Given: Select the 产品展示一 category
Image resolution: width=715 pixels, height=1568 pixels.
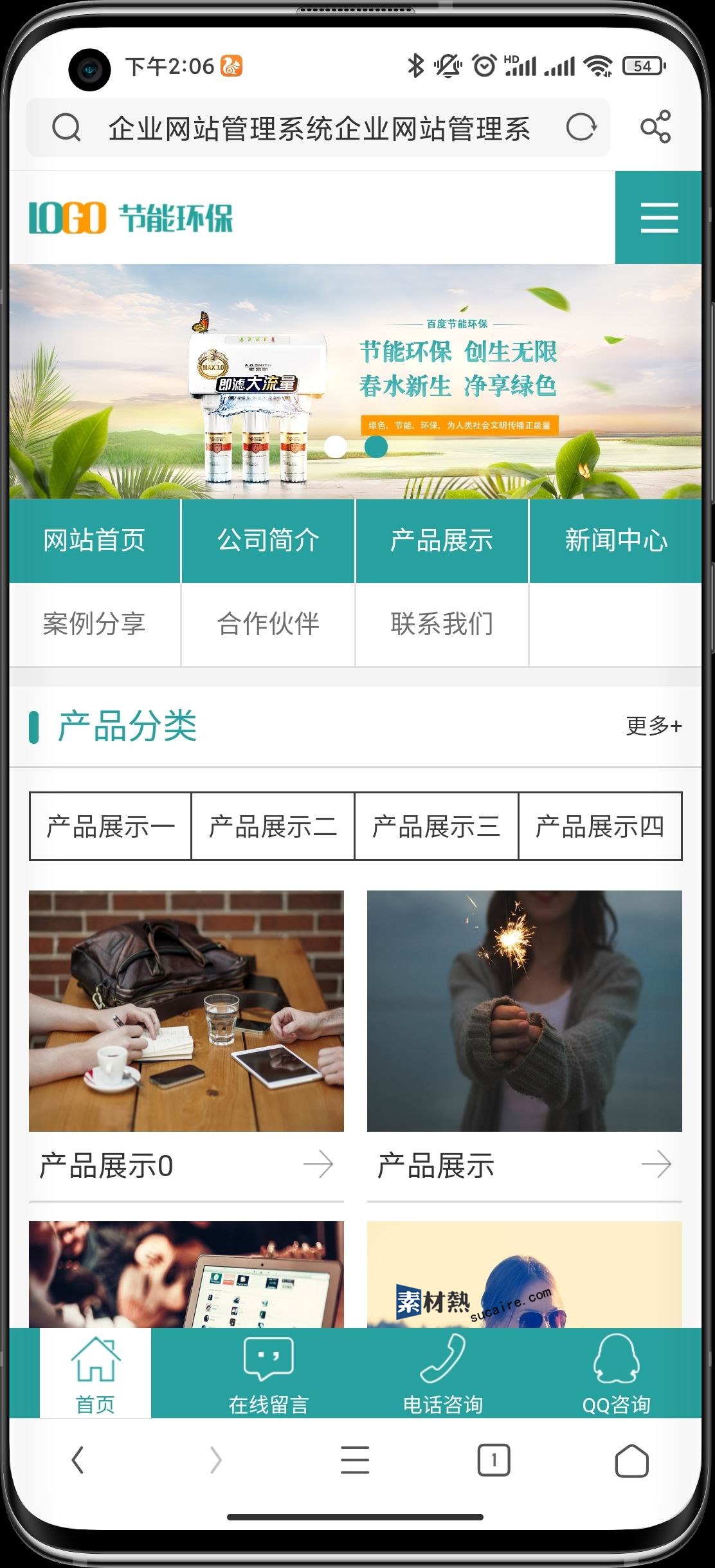Looking at the screenshot, I should 111,826.
